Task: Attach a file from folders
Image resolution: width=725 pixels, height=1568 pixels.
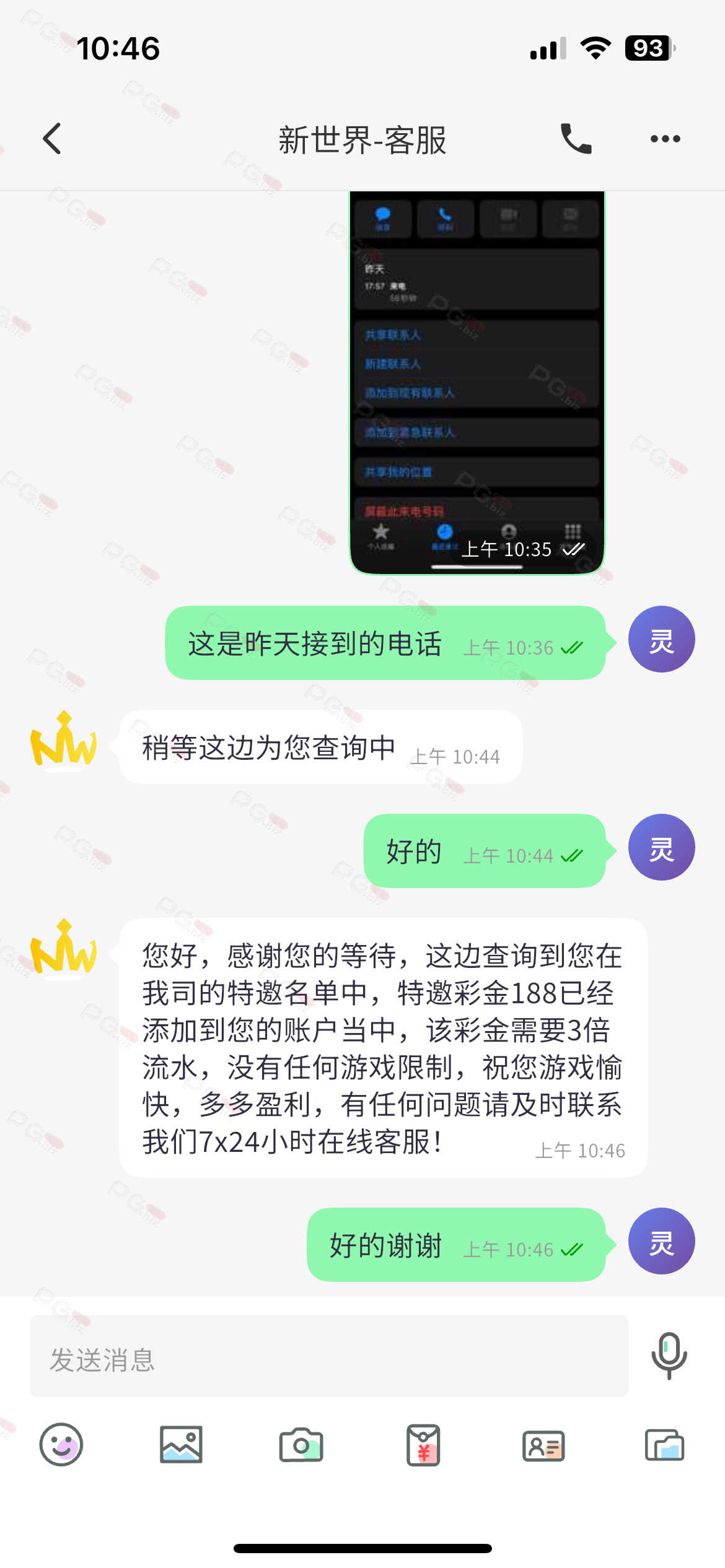Action: (x=664, y=1445)
